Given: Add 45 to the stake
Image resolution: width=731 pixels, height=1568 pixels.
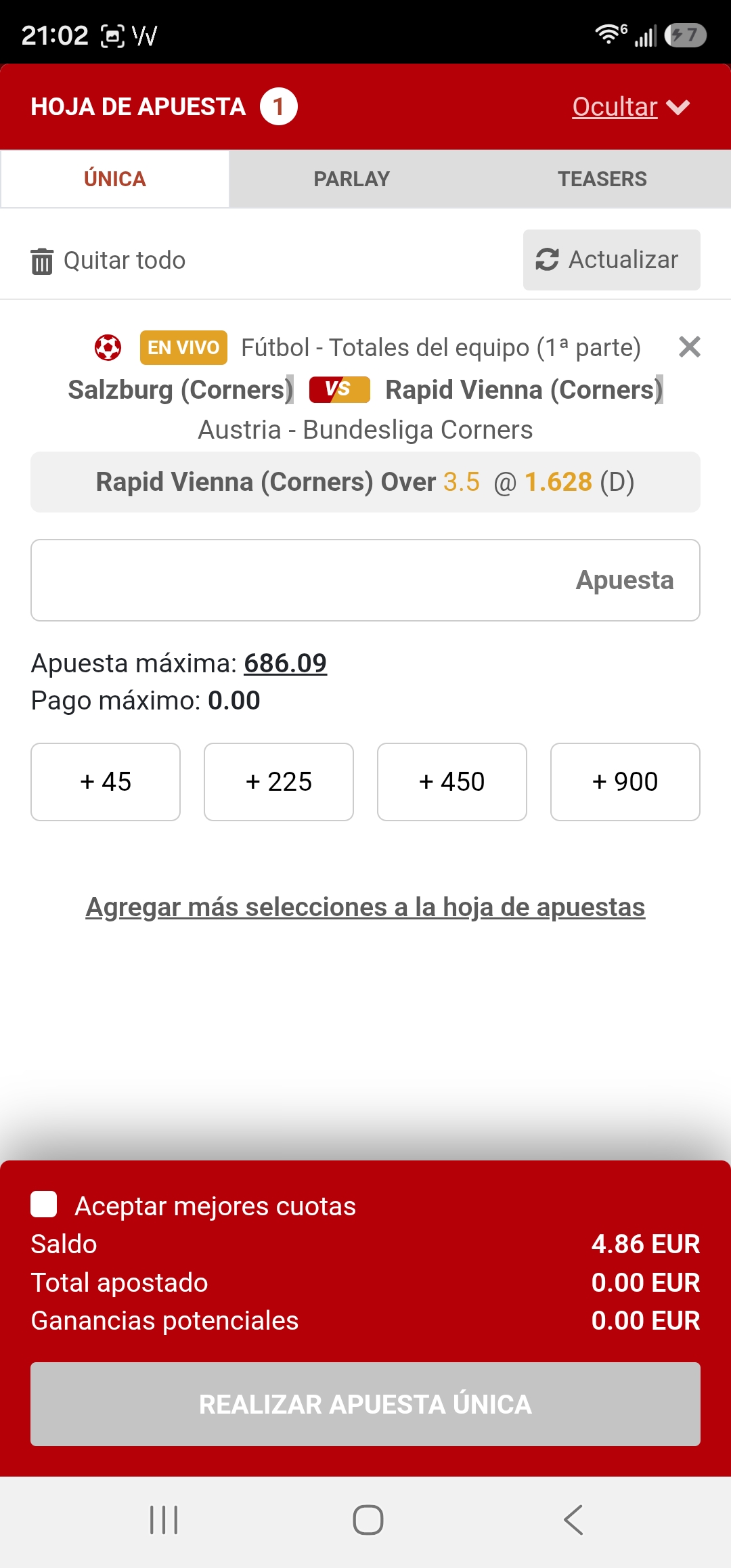Looking at the screenshot, I should (106, 782).
